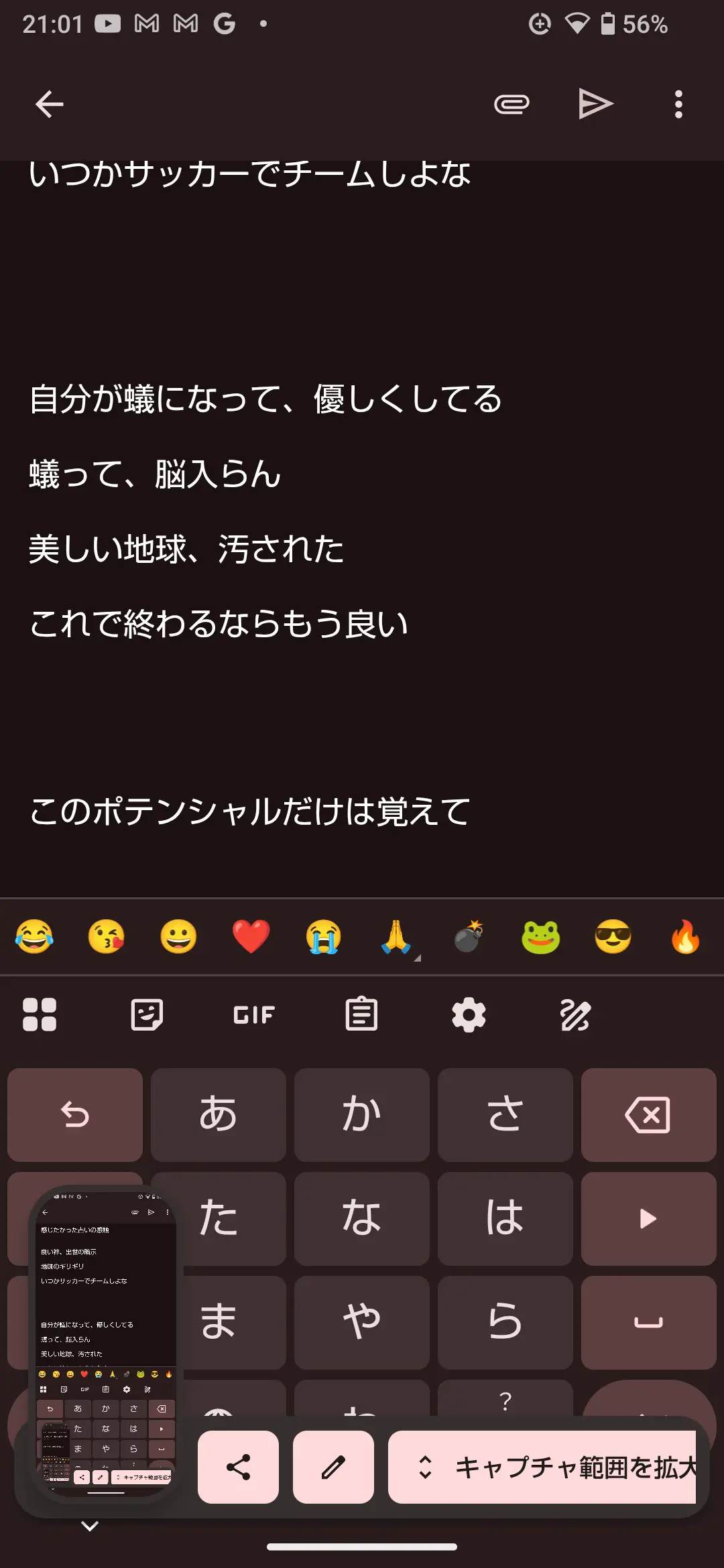Insert the red heart emoji
724x1568 pixels.
tap(251, 937)
